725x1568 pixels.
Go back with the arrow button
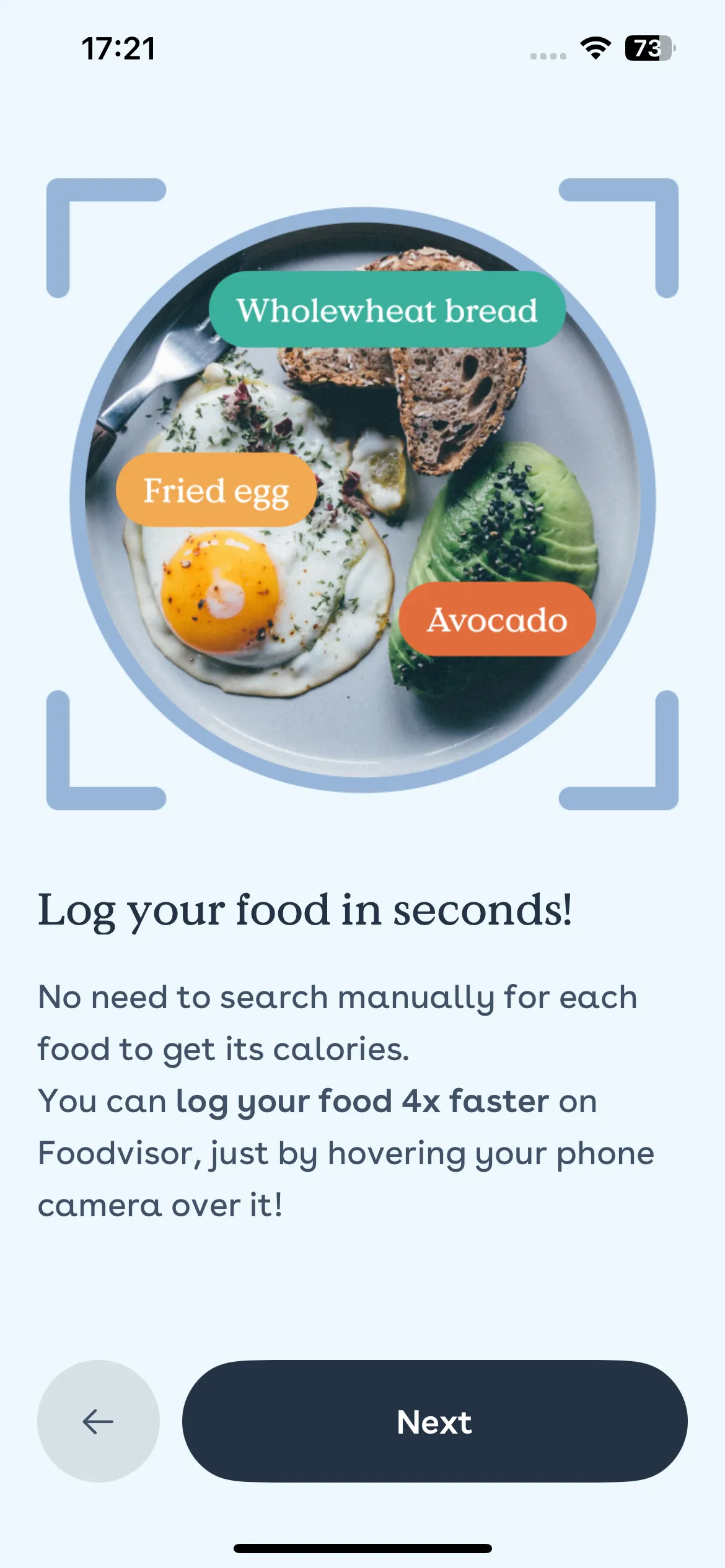pyautogui.click(x=99, y=1421)
